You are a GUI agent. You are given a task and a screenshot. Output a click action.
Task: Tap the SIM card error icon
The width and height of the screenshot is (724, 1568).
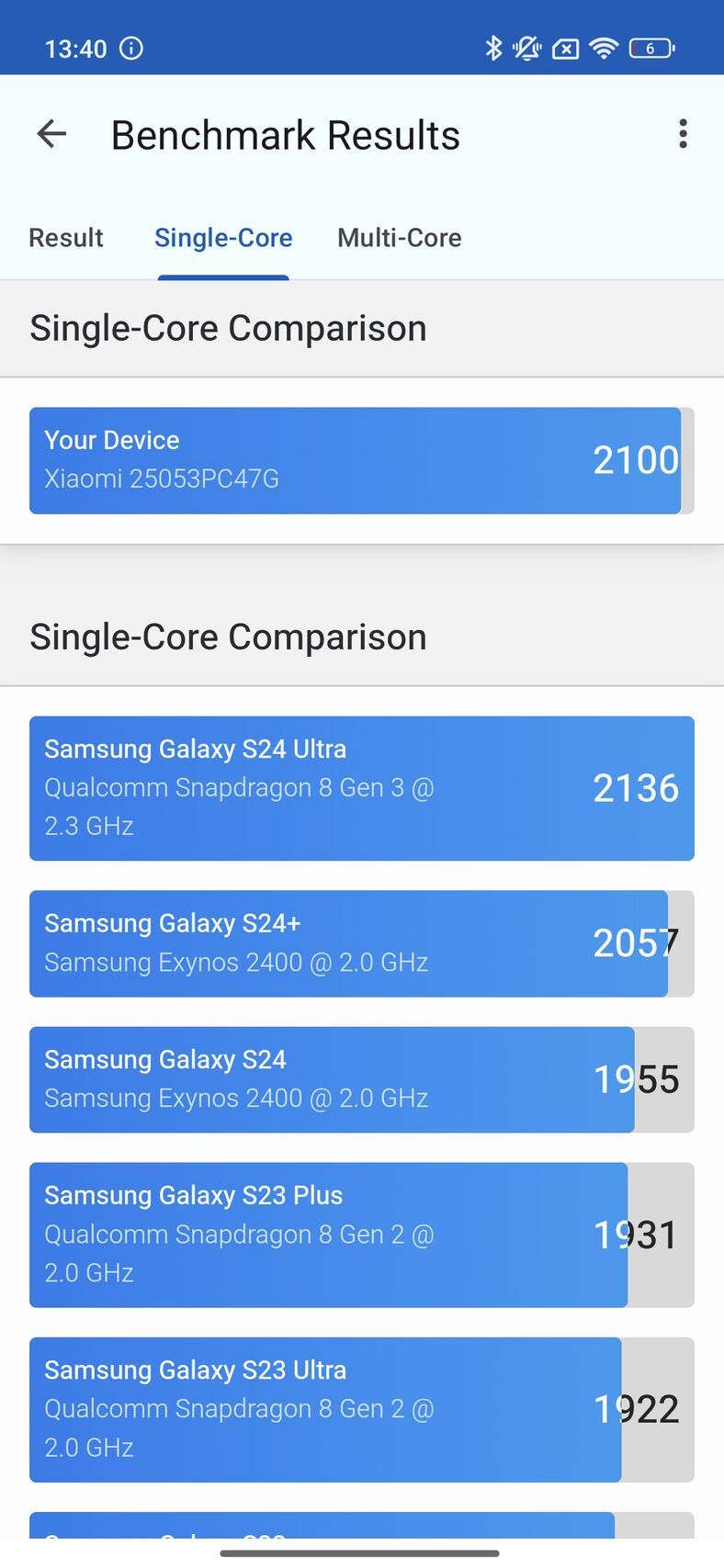(x=565, y=48)
